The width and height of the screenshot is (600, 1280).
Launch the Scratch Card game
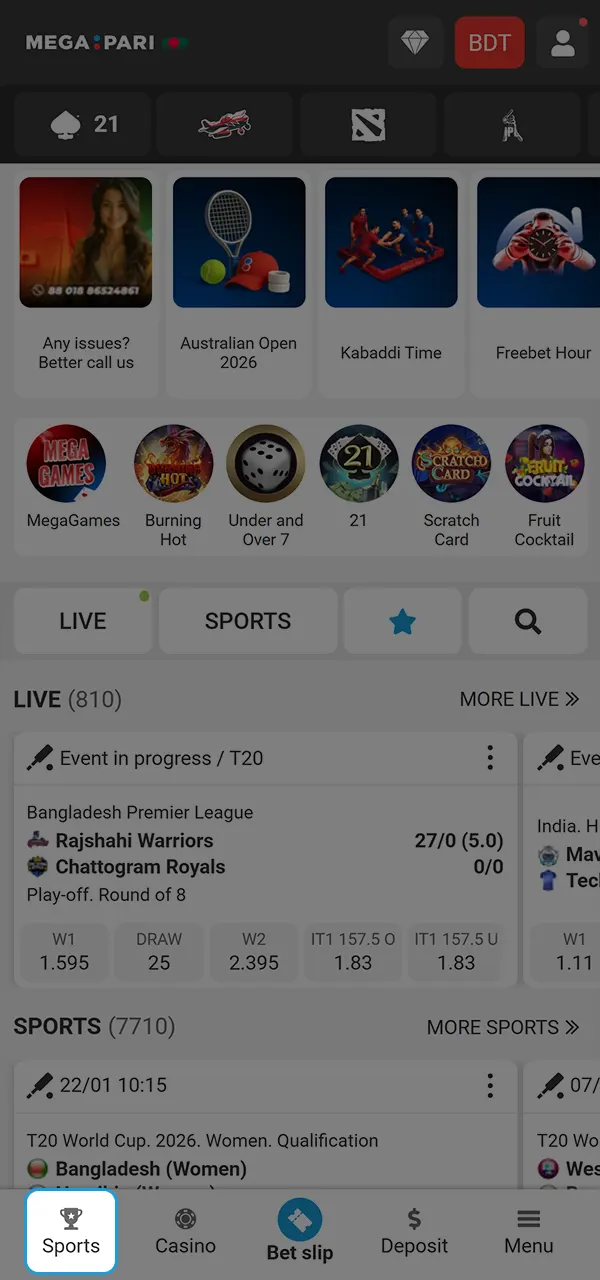coord(451,486)
